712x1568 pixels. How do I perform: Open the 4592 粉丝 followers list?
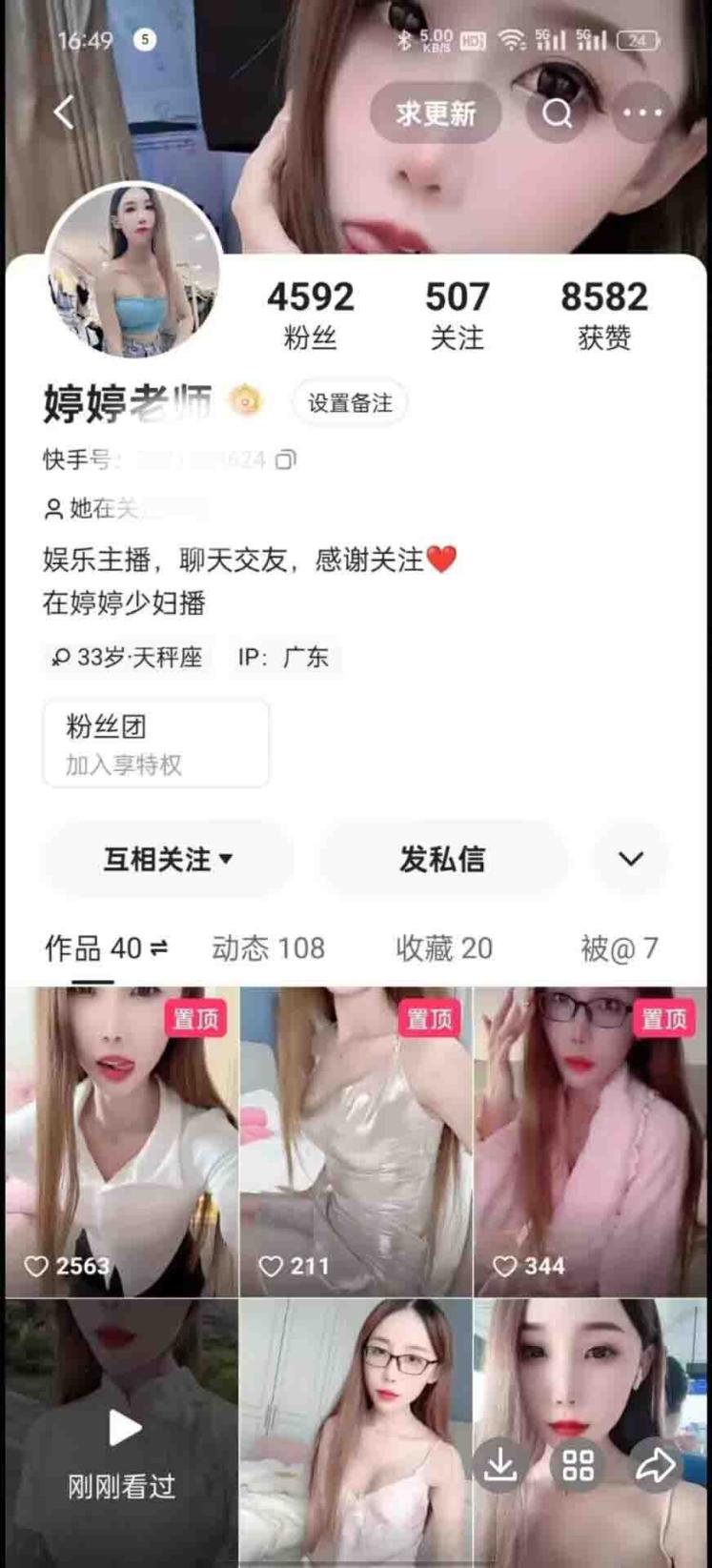pyautogui.click(x=310, y=315)
